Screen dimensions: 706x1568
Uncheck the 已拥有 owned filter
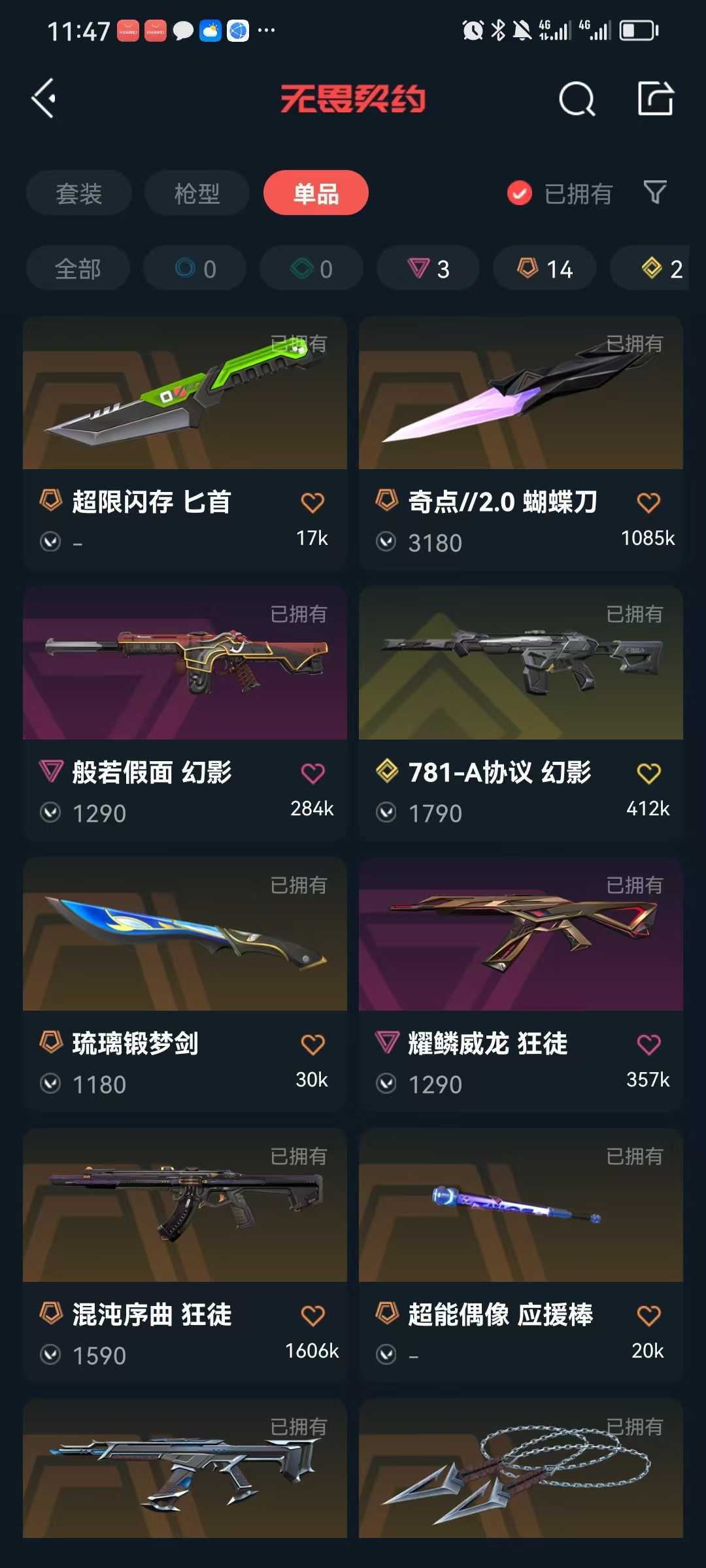pos(520,193)
